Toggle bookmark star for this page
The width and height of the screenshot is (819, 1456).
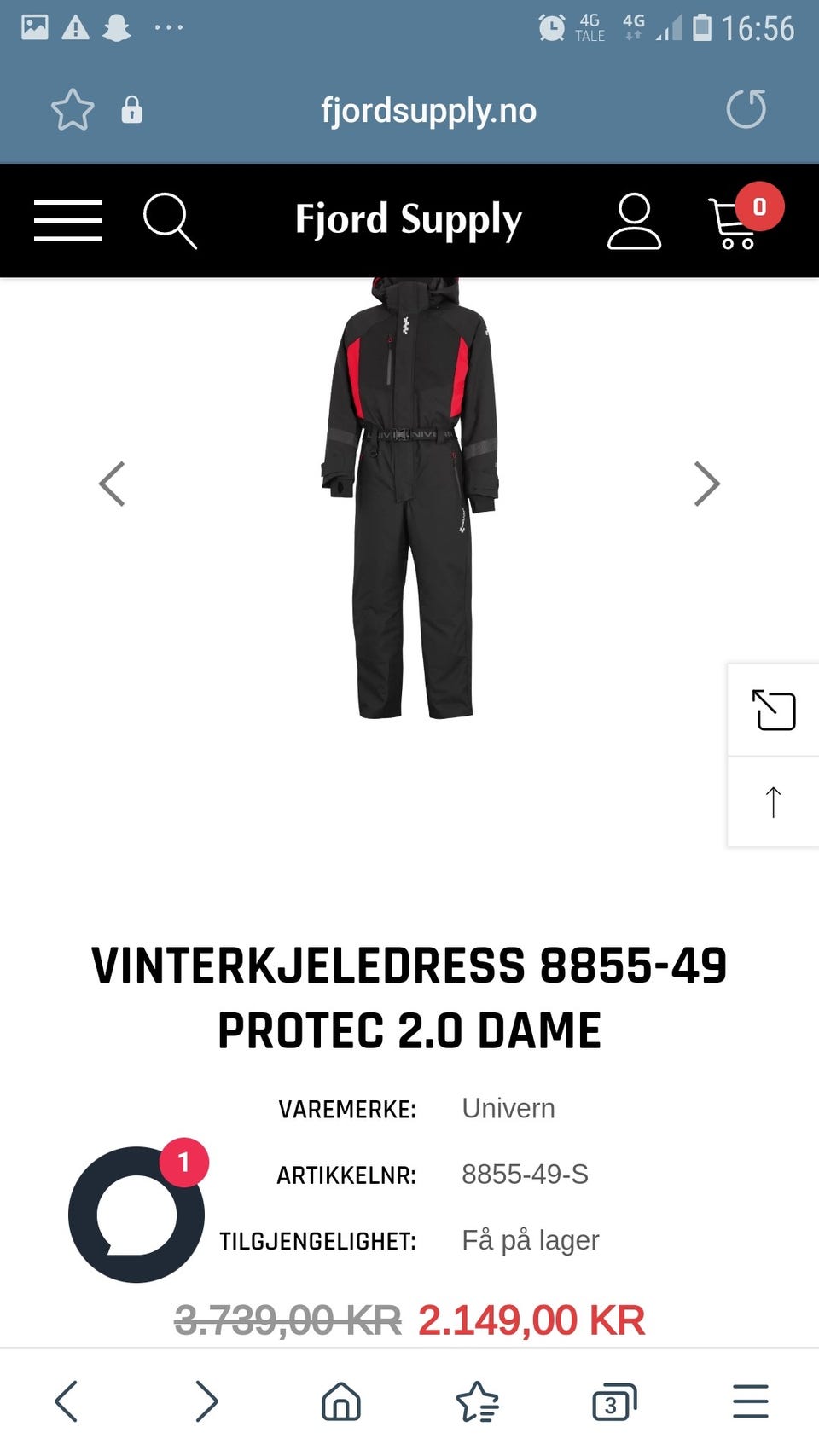(73, 109)
